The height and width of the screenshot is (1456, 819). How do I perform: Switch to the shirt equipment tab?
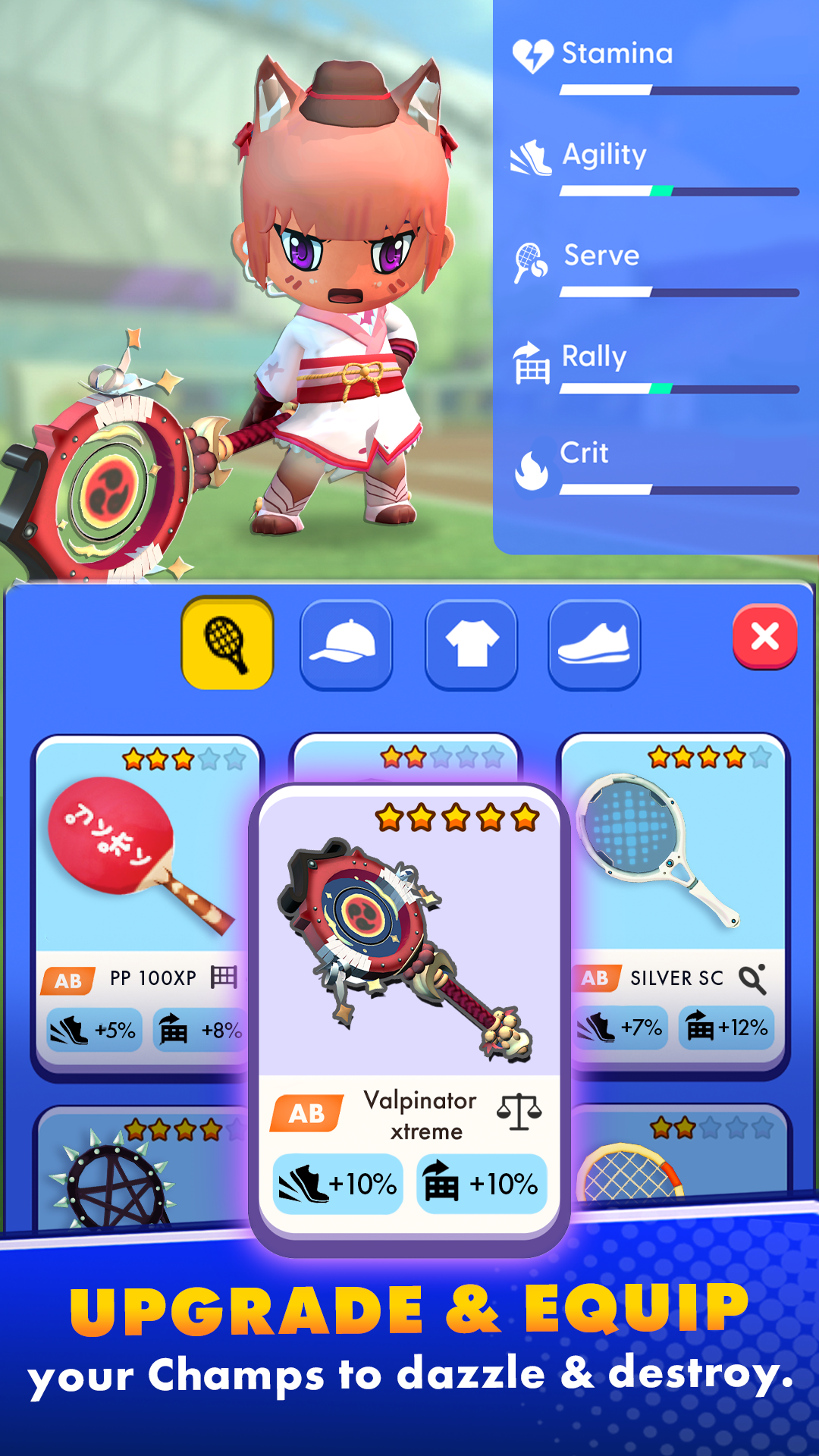pos(470,643)
